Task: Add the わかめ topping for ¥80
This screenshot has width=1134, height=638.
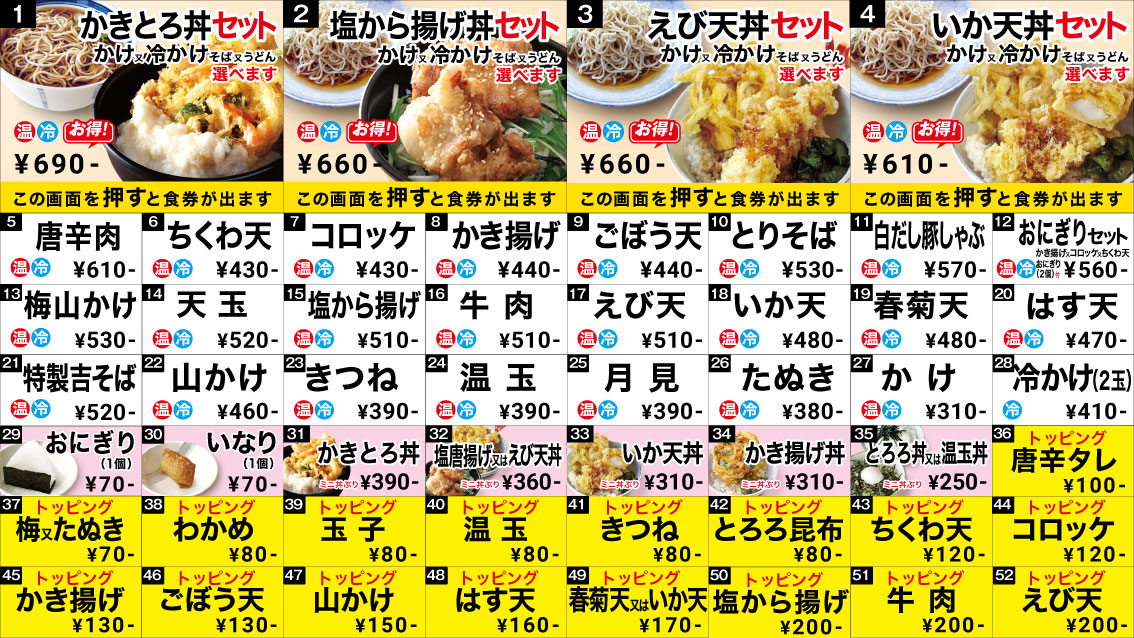Action: pos(212,531)
